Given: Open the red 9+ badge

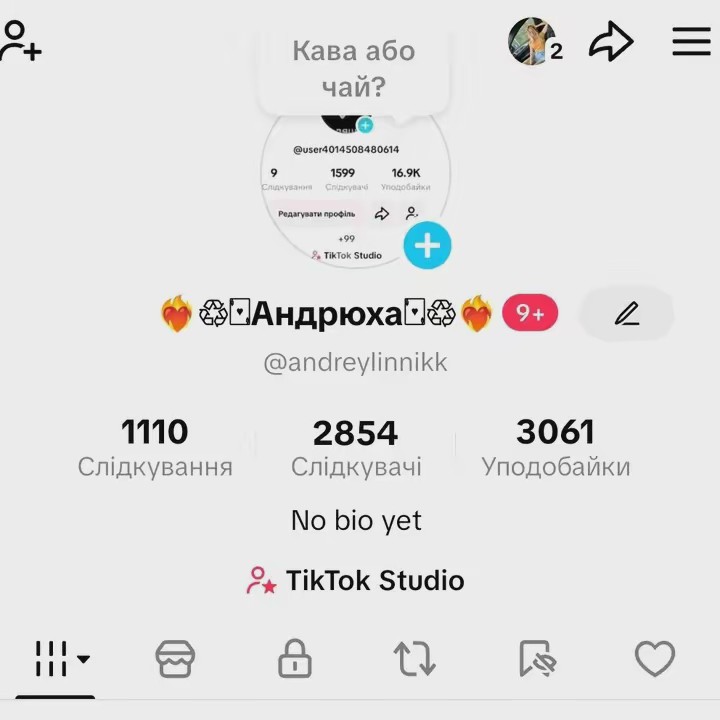Looking at the screenshot, I should pyautogui.click(x=530, y=314).
